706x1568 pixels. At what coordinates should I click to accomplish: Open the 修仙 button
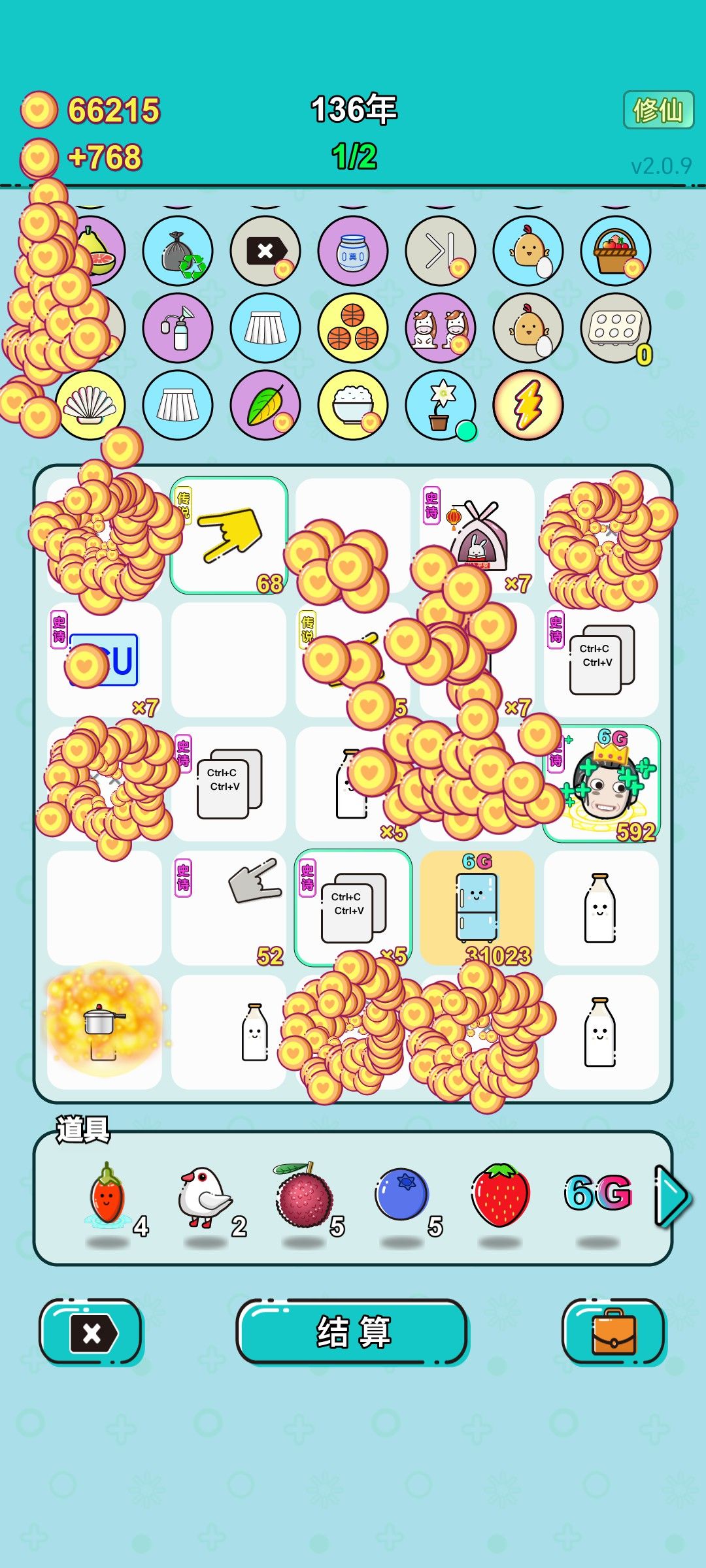[x=658, y=110]
